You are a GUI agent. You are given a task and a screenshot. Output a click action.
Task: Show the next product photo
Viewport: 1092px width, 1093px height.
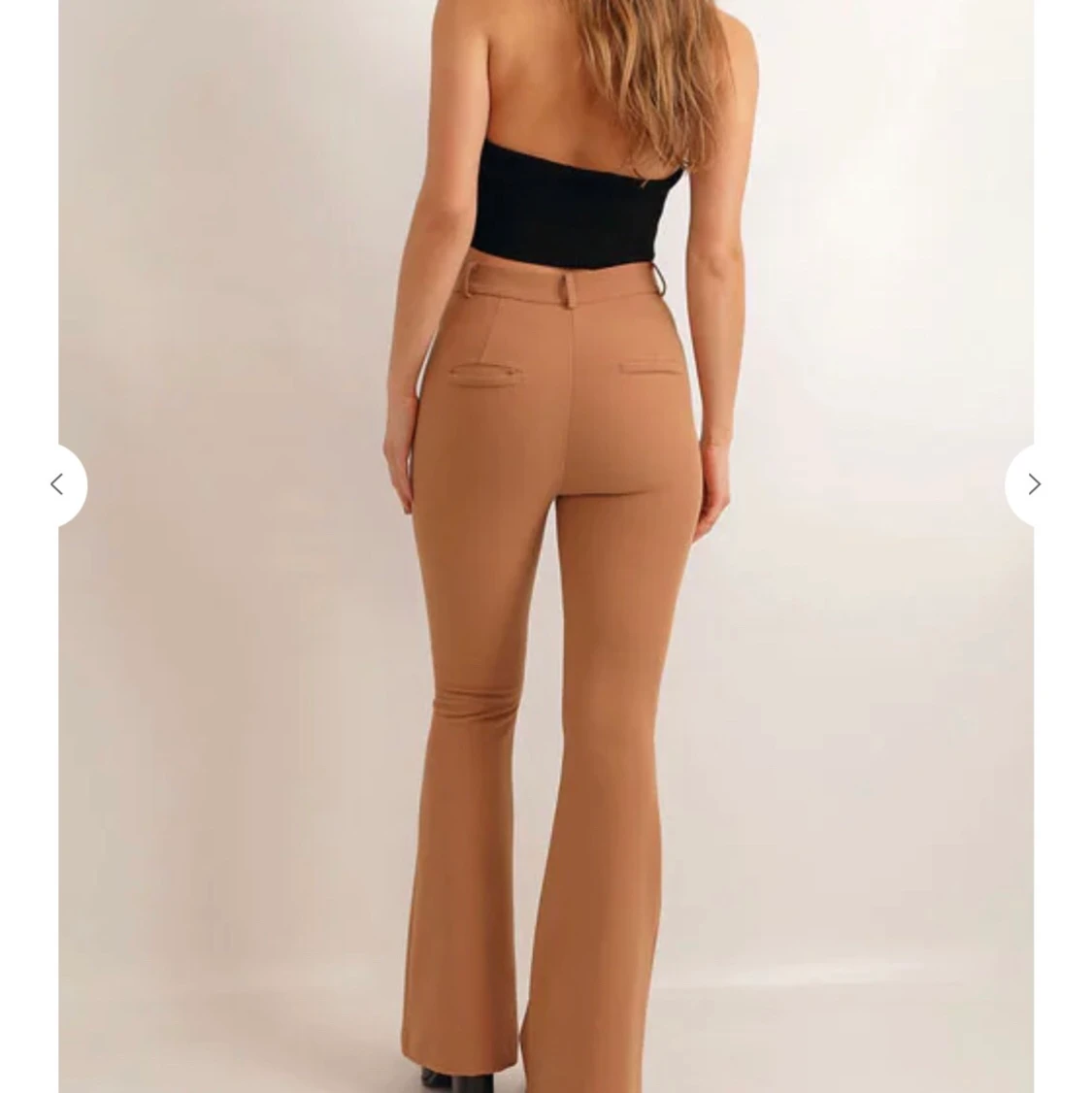point(1033,484)
